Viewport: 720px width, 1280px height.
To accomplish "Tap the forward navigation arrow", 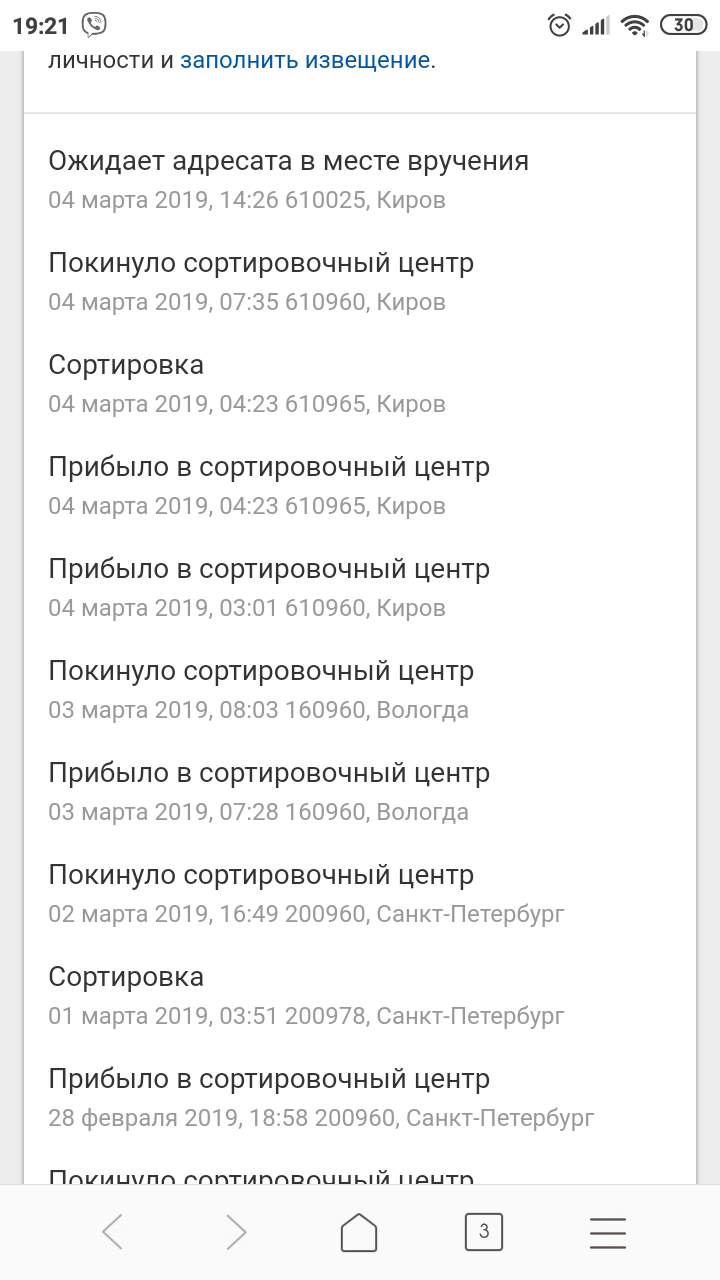I will (x=236, y=1232).
